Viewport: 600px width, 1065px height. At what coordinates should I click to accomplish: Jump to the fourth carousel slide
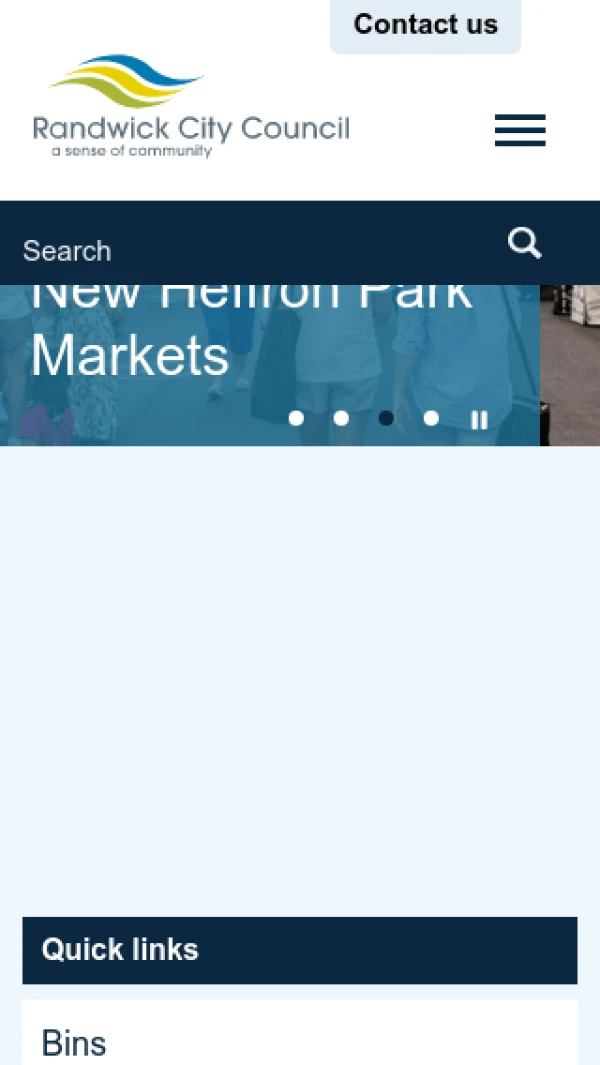[431, 418]
